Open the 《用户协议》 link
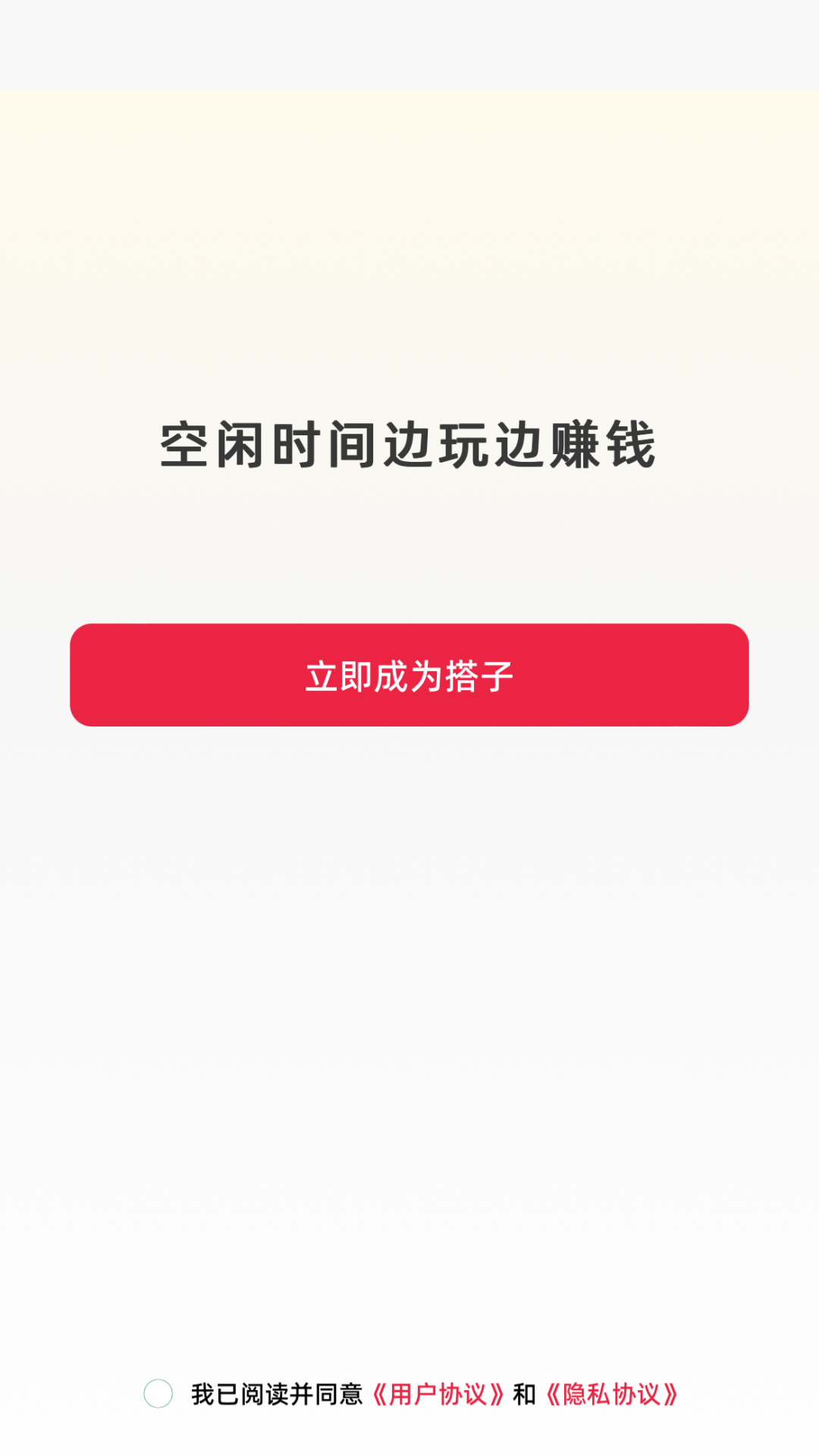 coord(438,1394)
